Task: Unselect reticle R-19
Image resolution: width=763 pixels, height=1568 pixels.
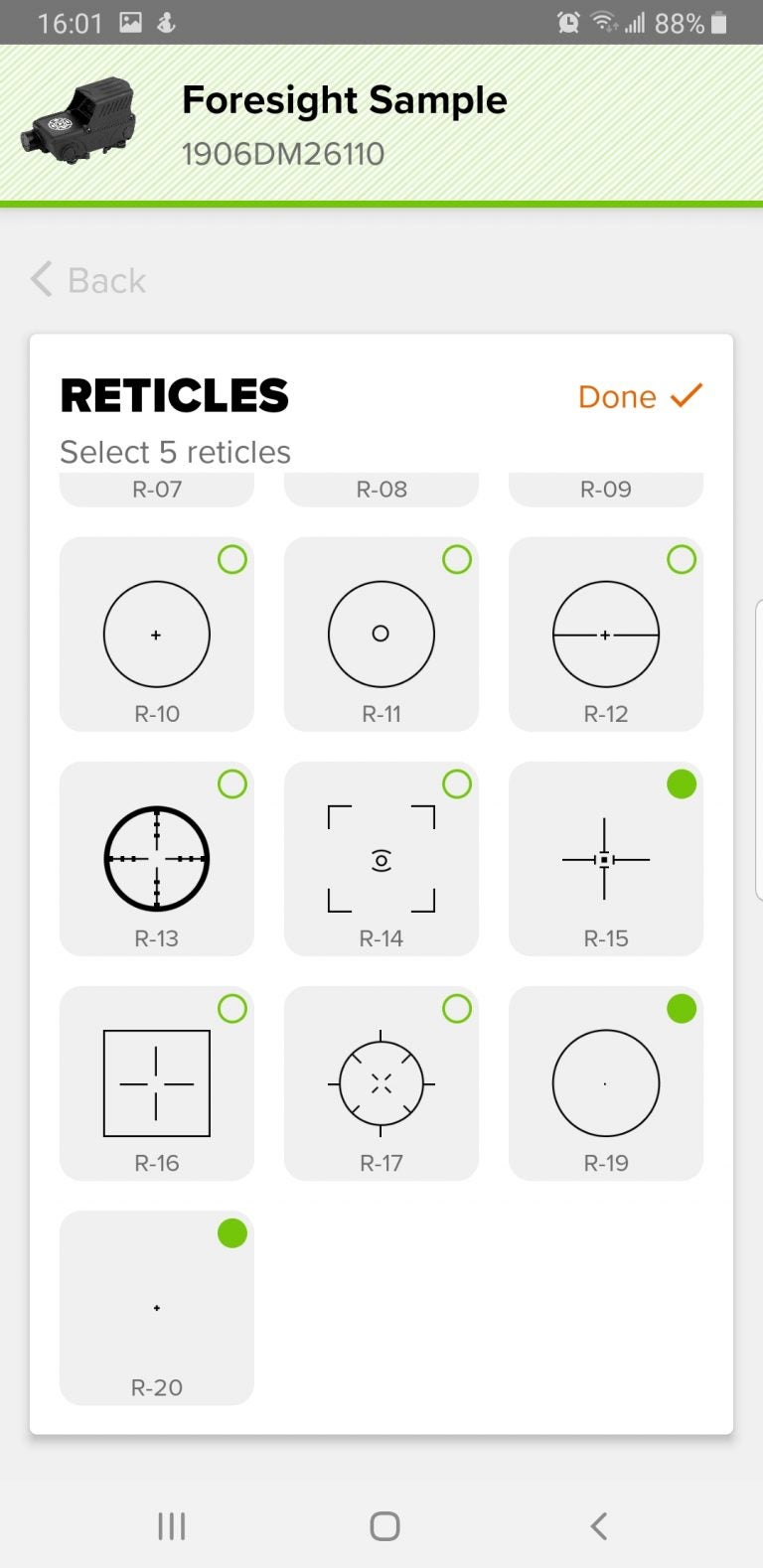Action: point(606,1083)
